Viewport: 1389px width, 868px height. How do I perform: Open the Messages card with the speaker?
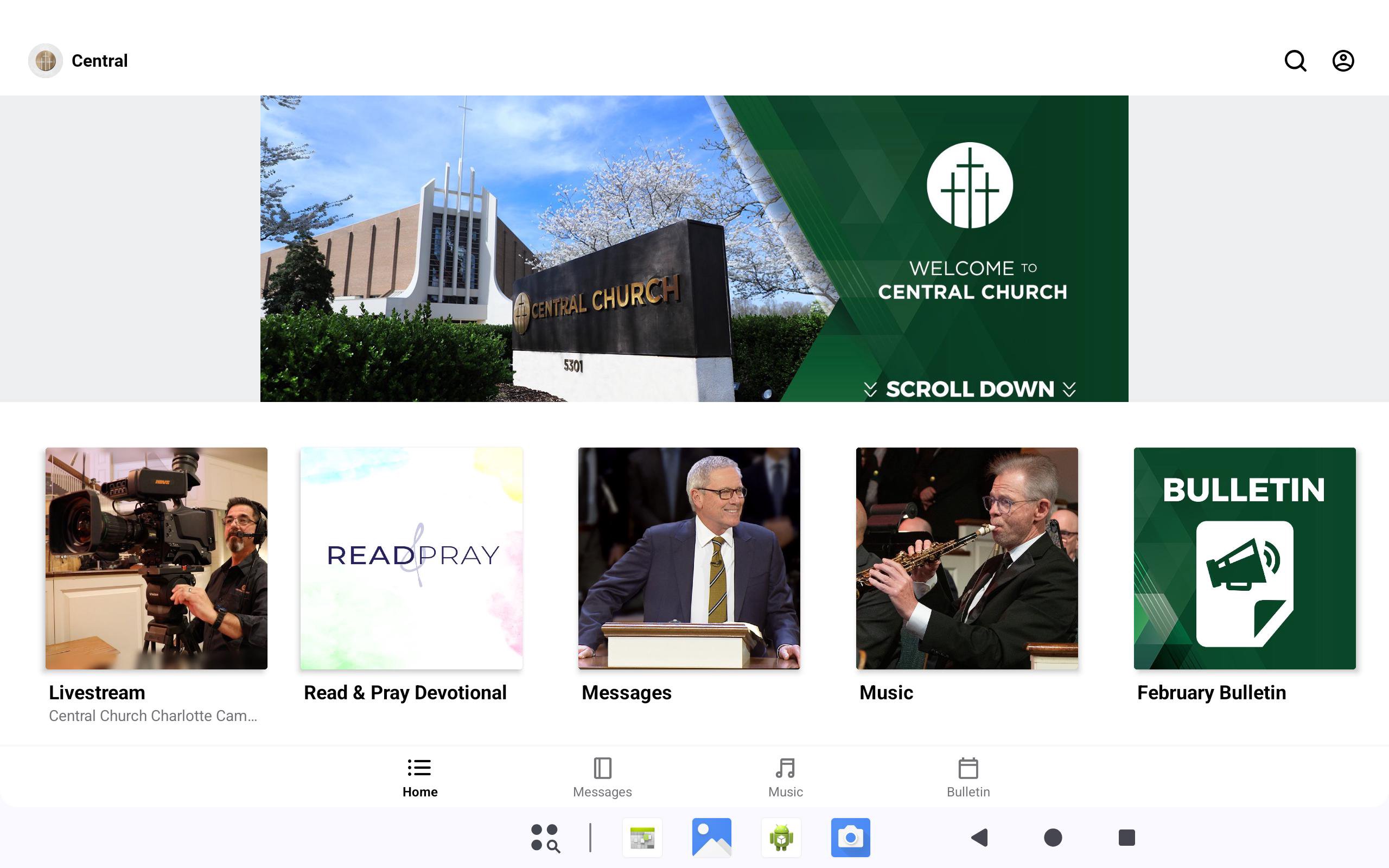(689, 558)
